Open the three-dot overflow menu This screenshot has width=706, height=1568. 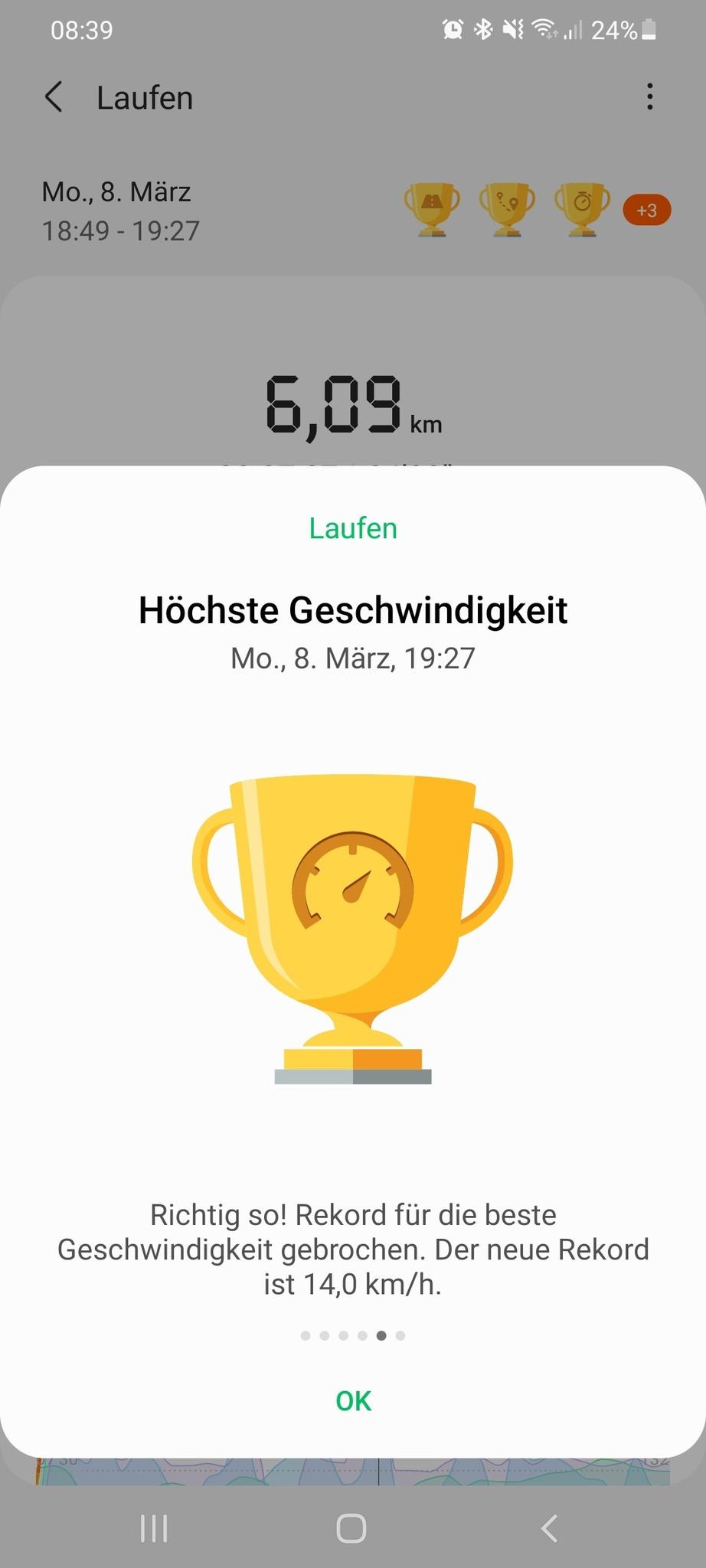click(x=650, y=97)
